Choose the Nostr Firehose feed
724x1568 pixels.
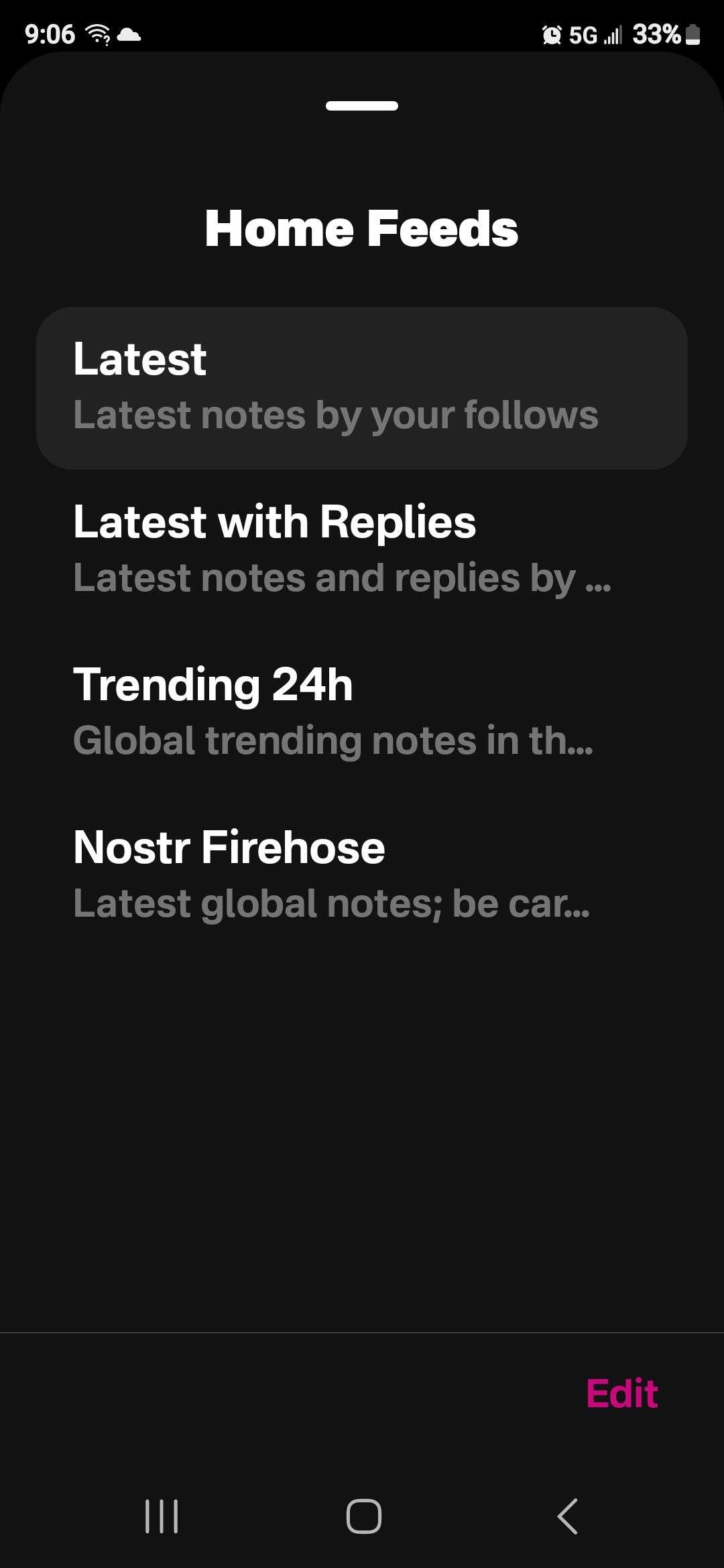[x=362, y=876]
